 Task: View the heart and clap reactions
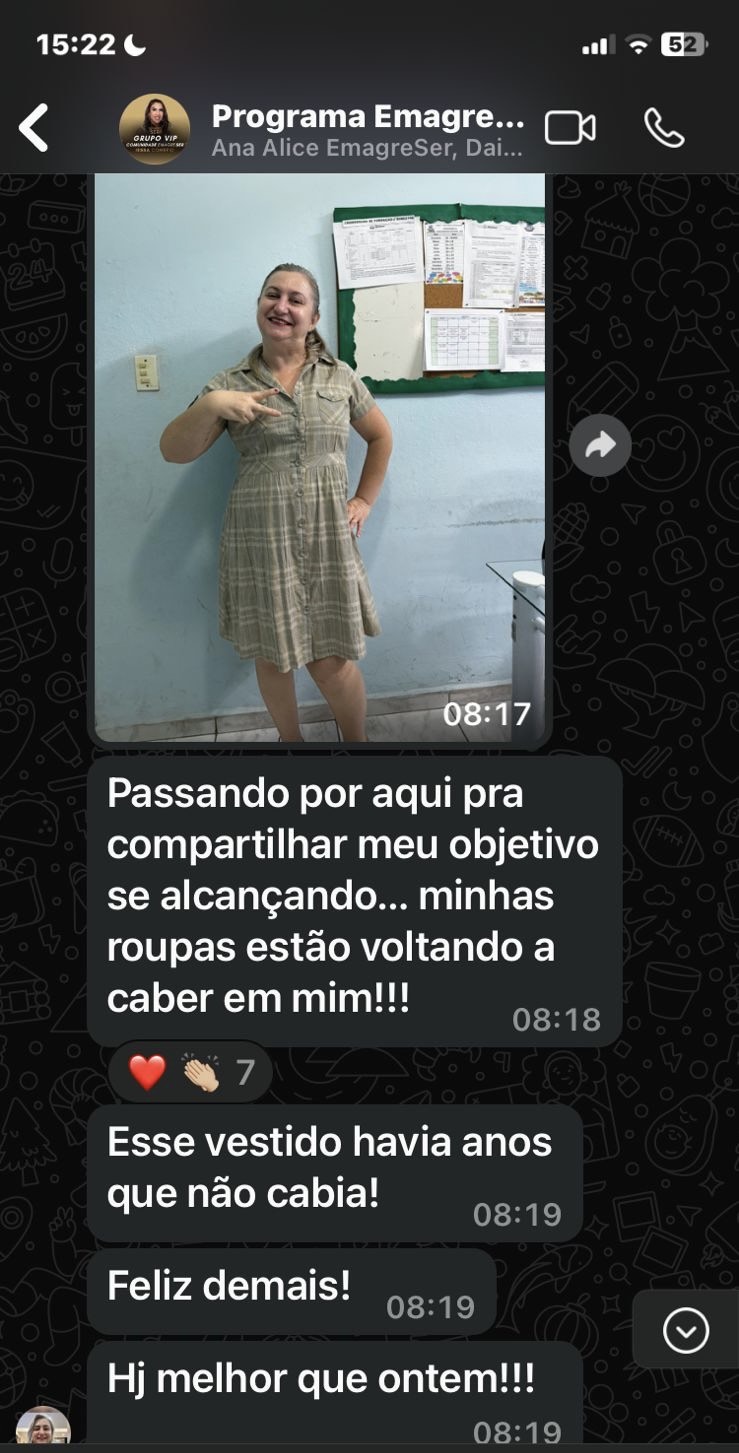coord(191,1073)
